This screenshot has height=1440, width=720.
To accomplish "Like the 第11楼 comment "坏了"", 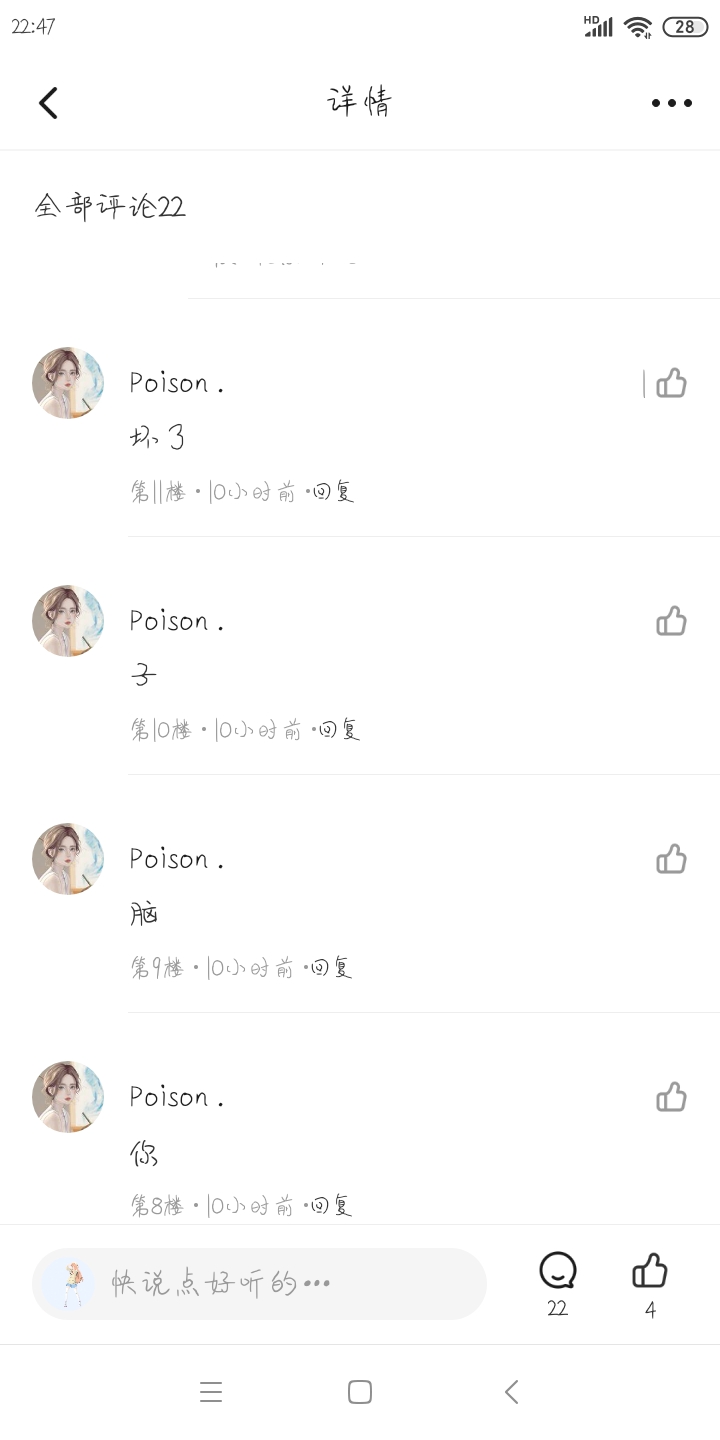I will [671, 383].
